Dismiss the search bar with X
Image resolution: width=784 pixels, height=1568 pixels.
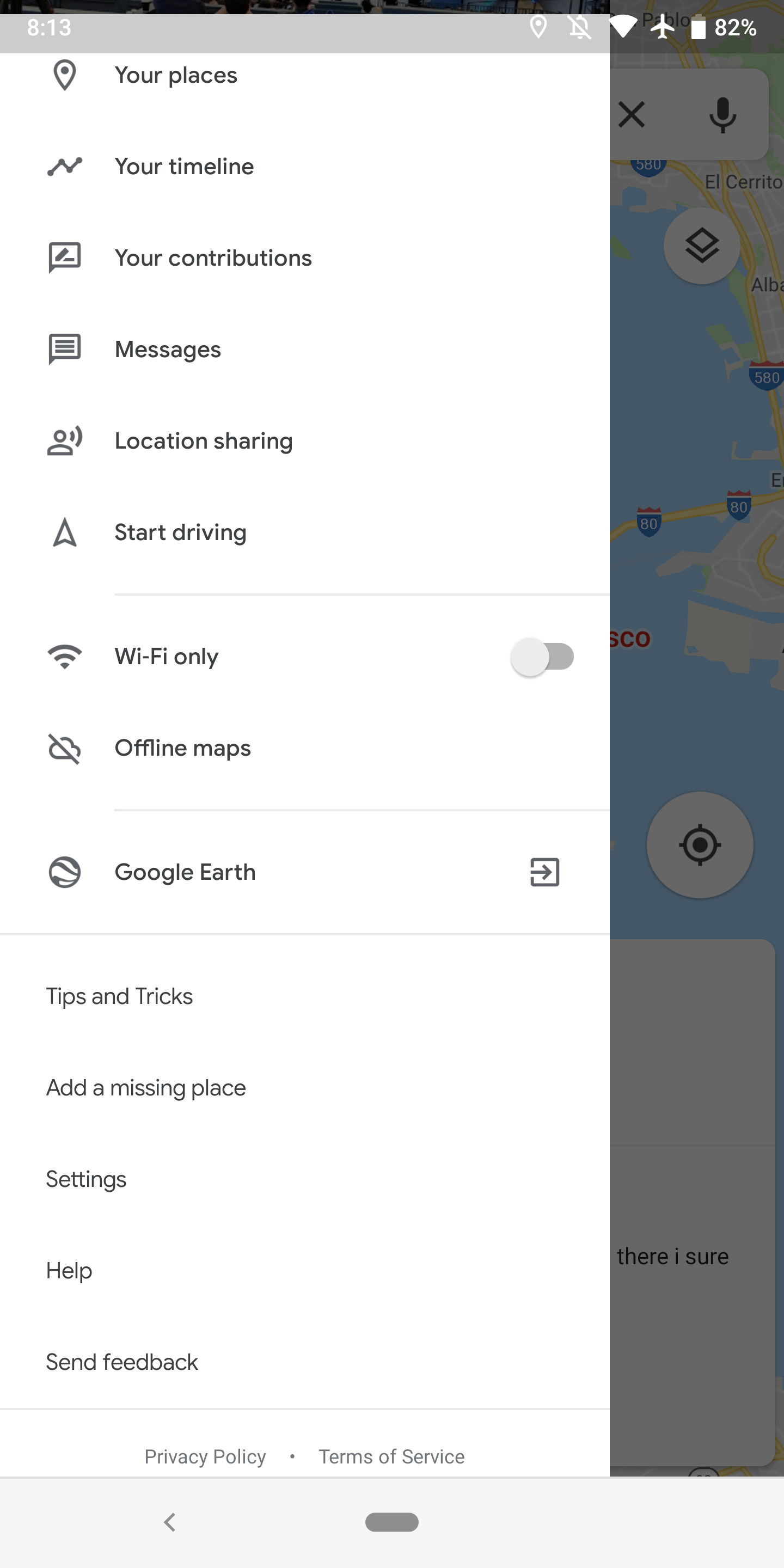631,114
